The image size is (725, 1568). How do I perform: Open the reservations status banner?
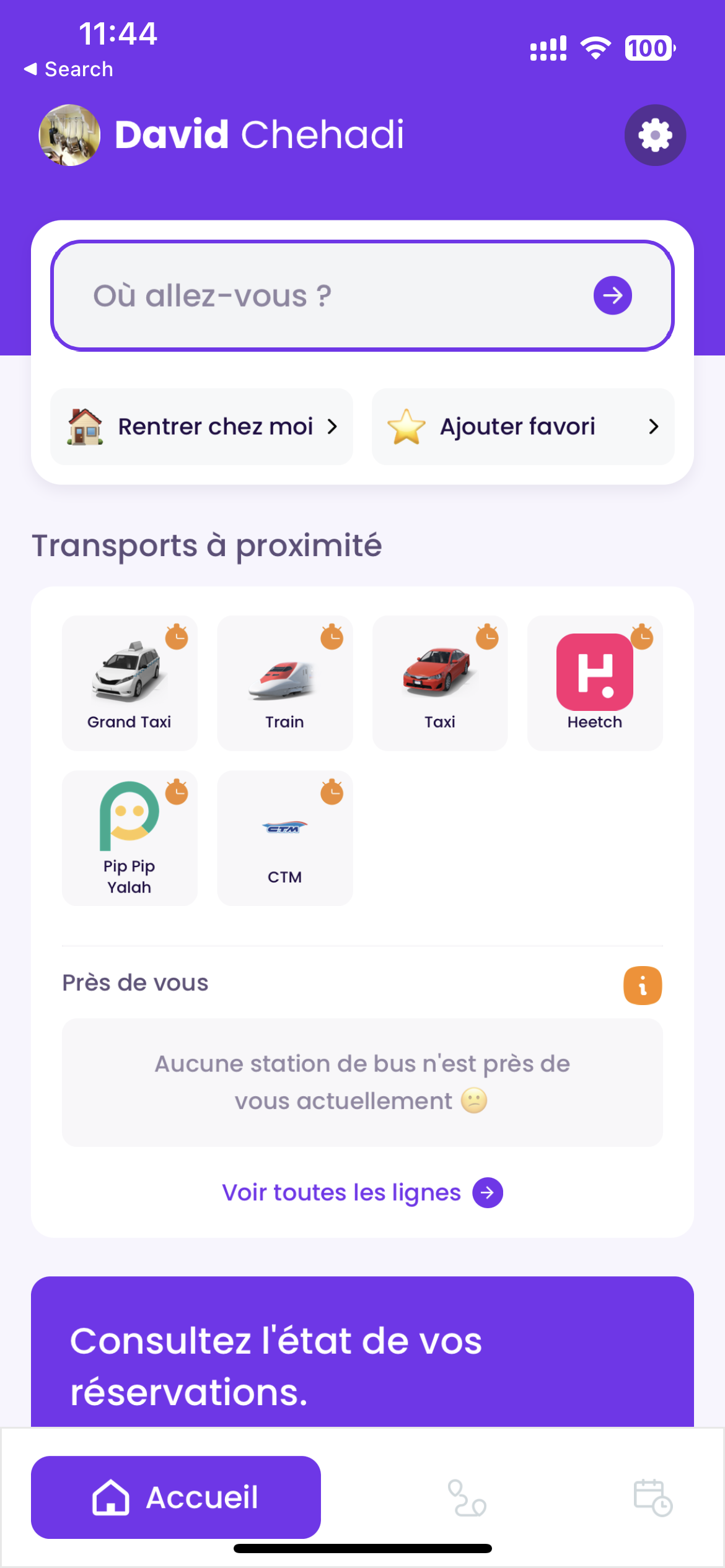362,1356
